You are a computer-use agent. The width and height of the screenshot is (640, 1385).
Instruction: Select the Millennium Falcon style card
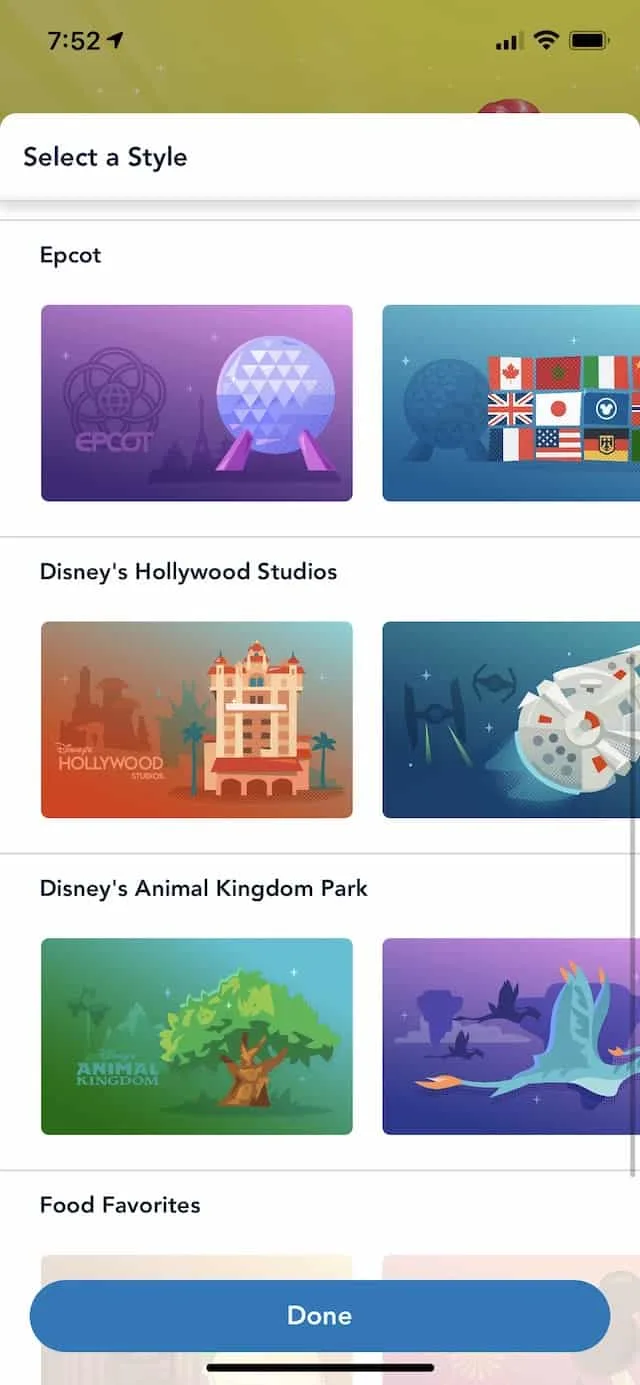[511, 720]
